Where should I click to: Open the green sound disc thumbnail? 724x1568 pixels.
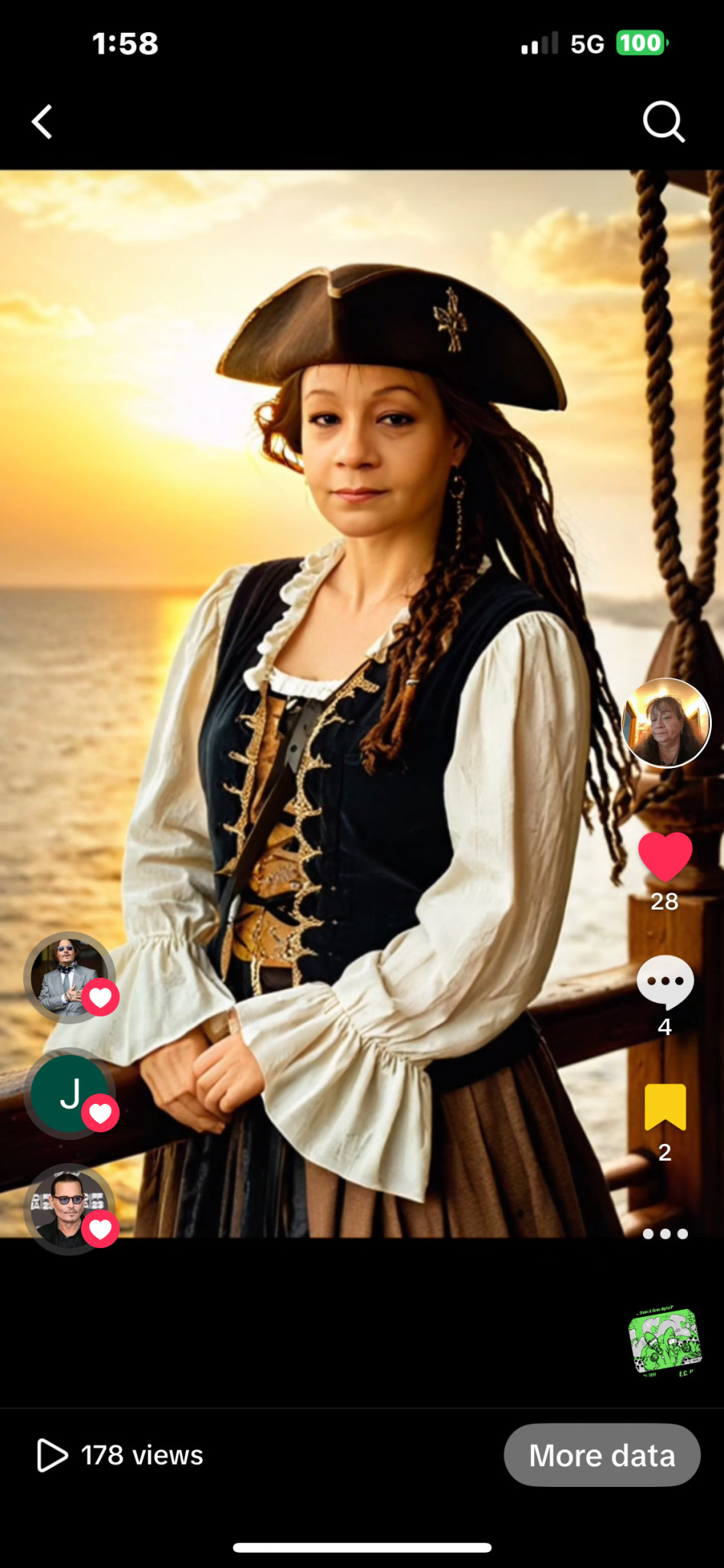(664, 1342)
